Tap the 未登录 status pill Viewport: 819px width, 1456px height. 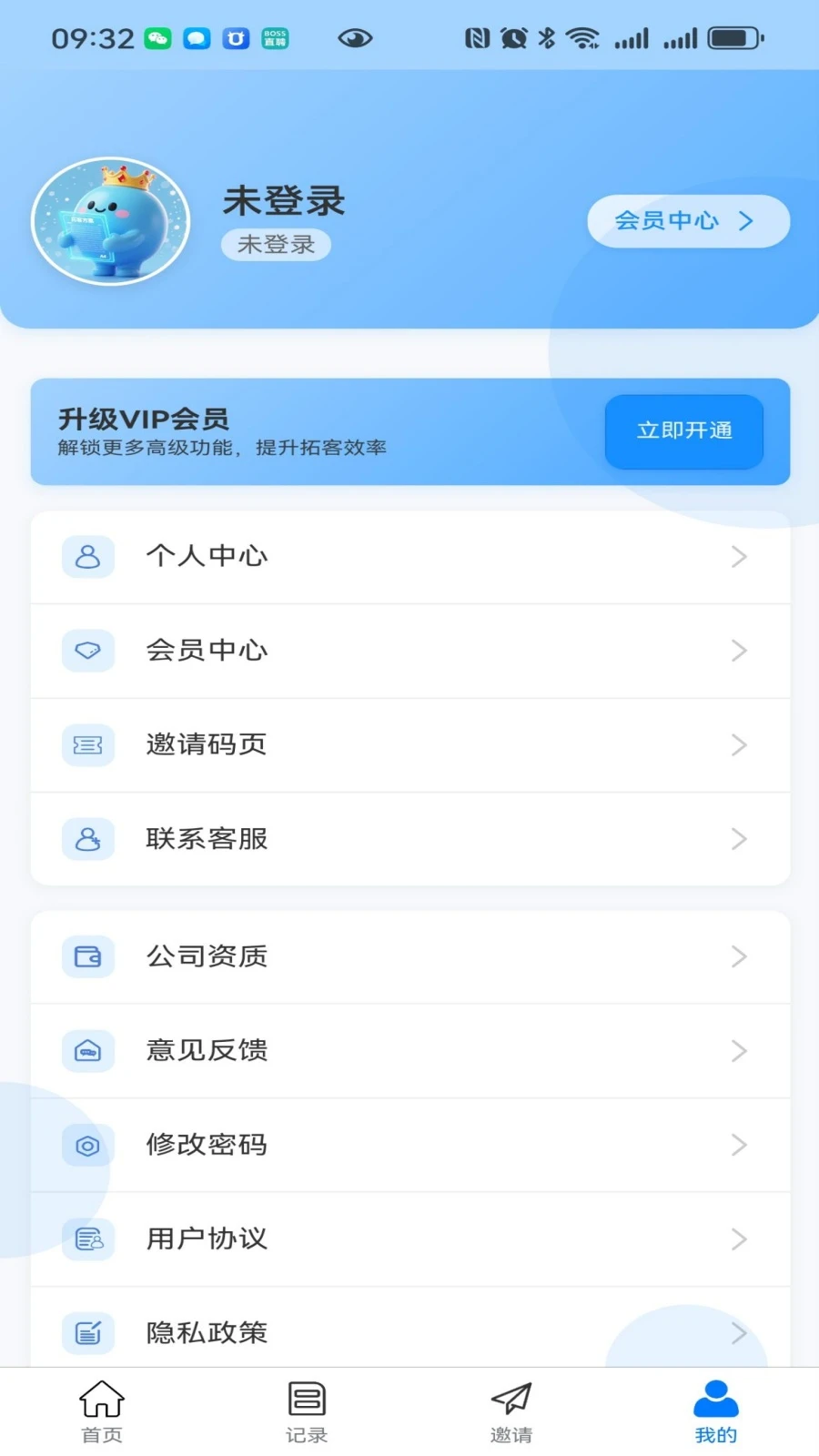point(276,244)
